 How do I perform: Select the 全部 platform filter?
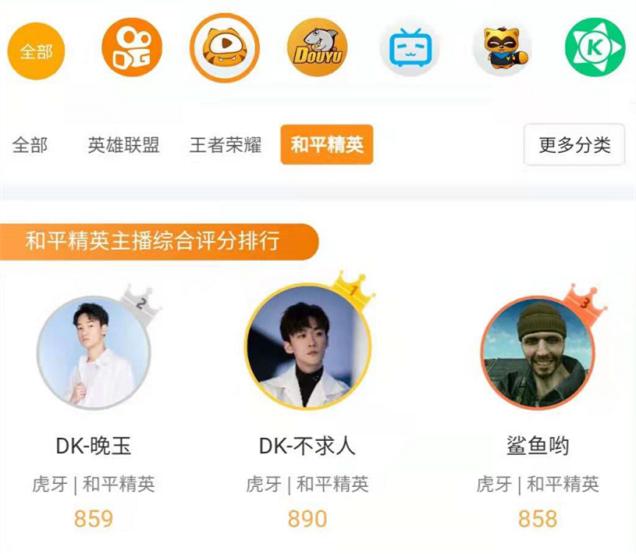tap(35, 48)
